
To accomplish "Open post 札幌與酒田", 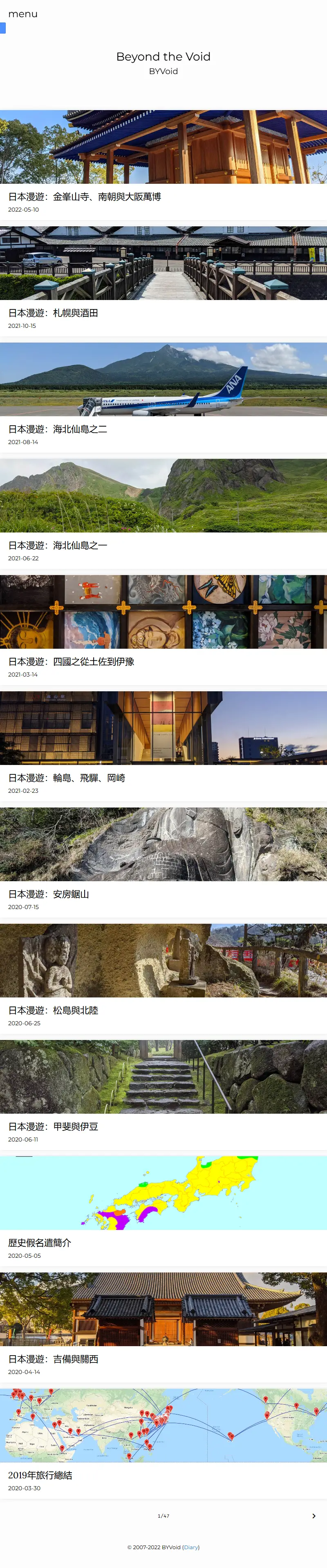I will (53, 313).
